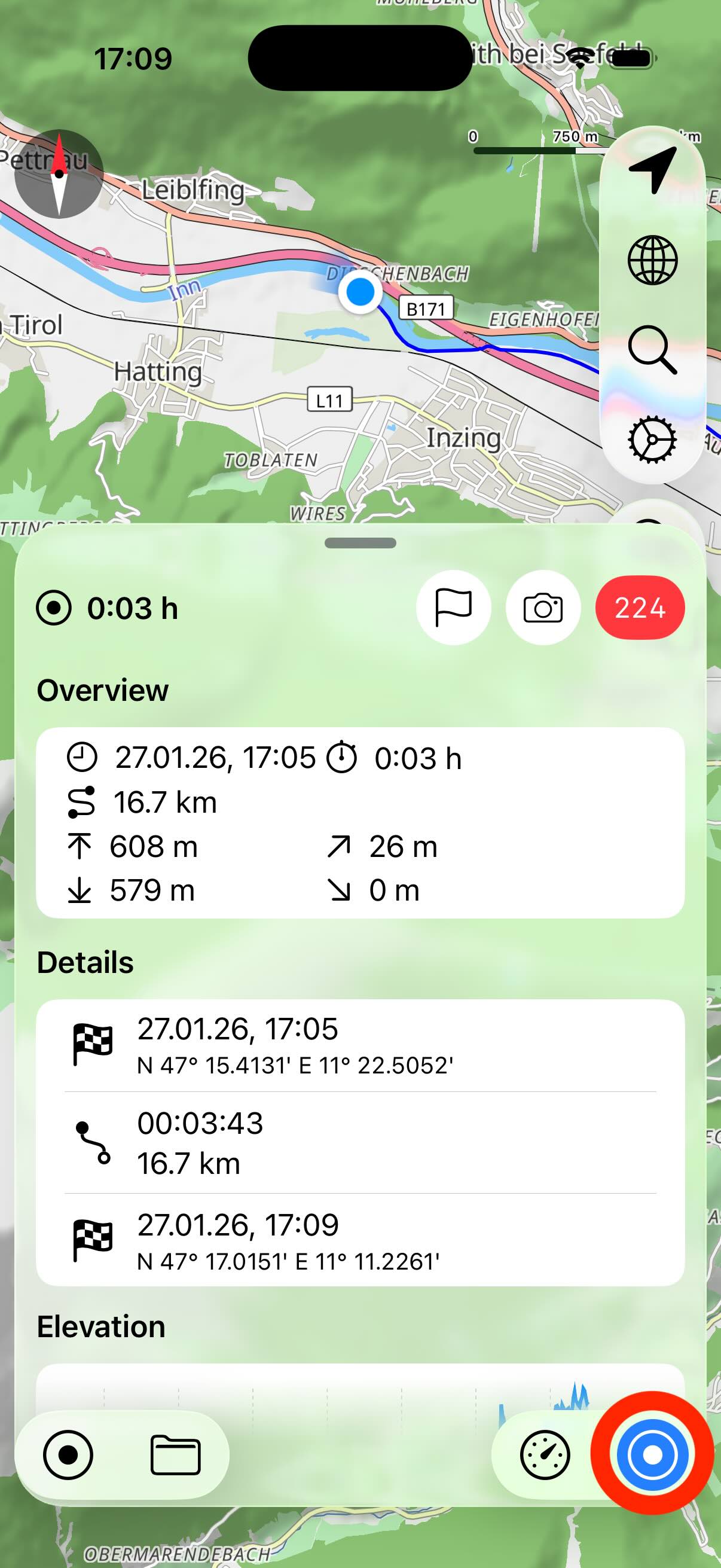
Task: Open the speedometer dashboard
Action: pyautogui.click(x=545, y=1455)
